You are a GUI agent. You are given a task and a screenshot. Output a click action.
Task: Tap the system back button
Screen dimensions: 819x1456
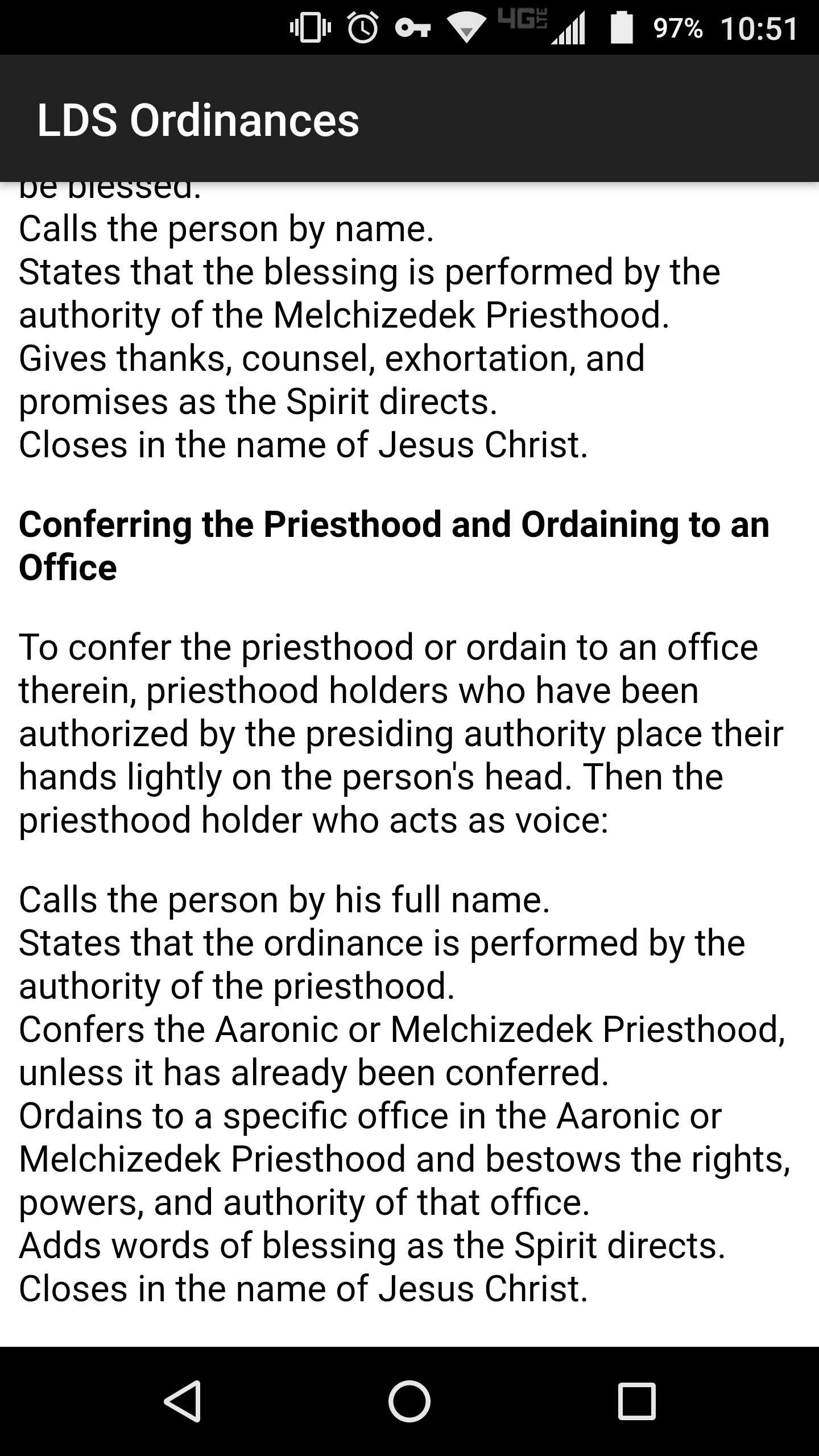pos(183,1401)
